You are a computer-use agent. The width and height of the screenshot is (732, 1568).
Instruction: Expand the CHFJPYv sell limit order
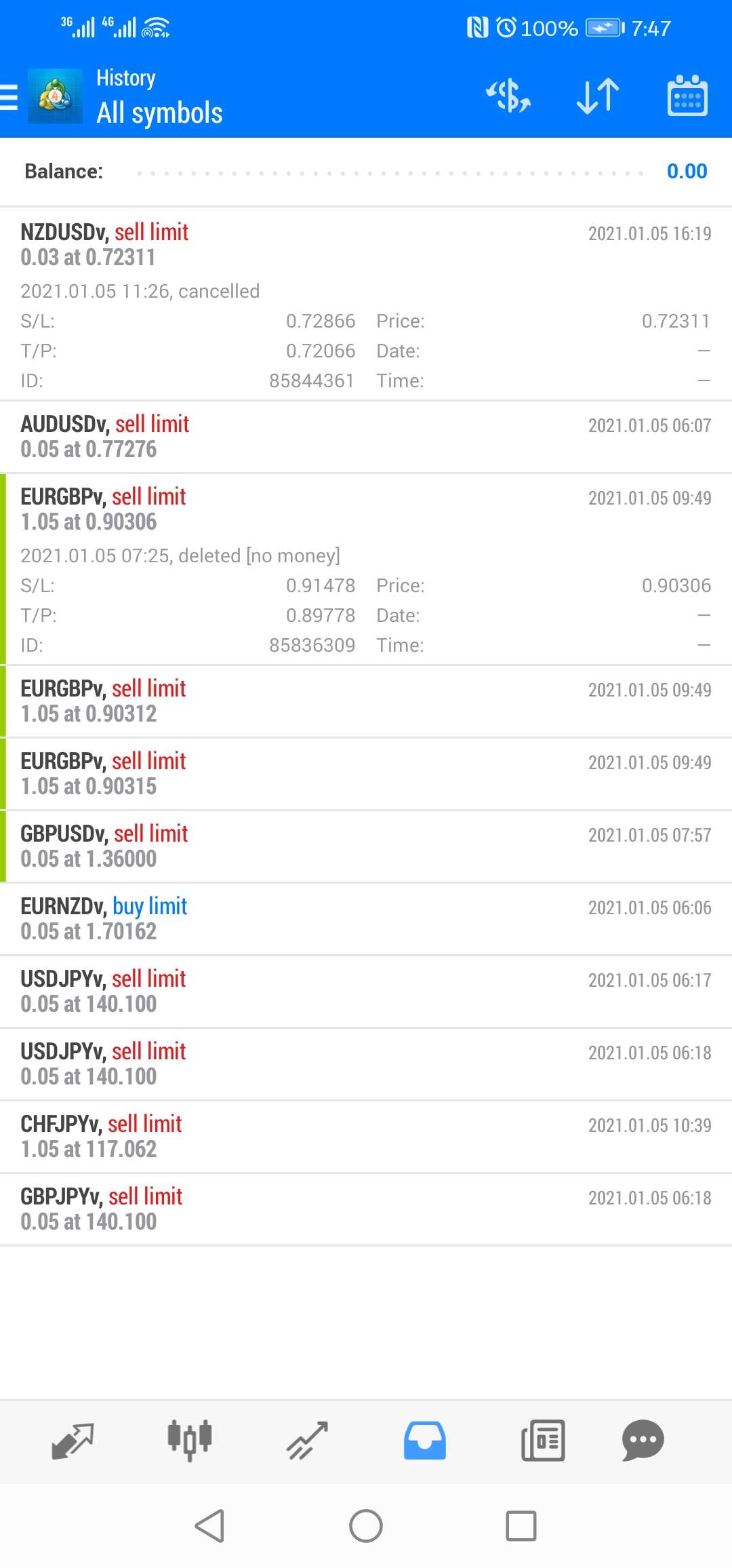(366, 1137)
